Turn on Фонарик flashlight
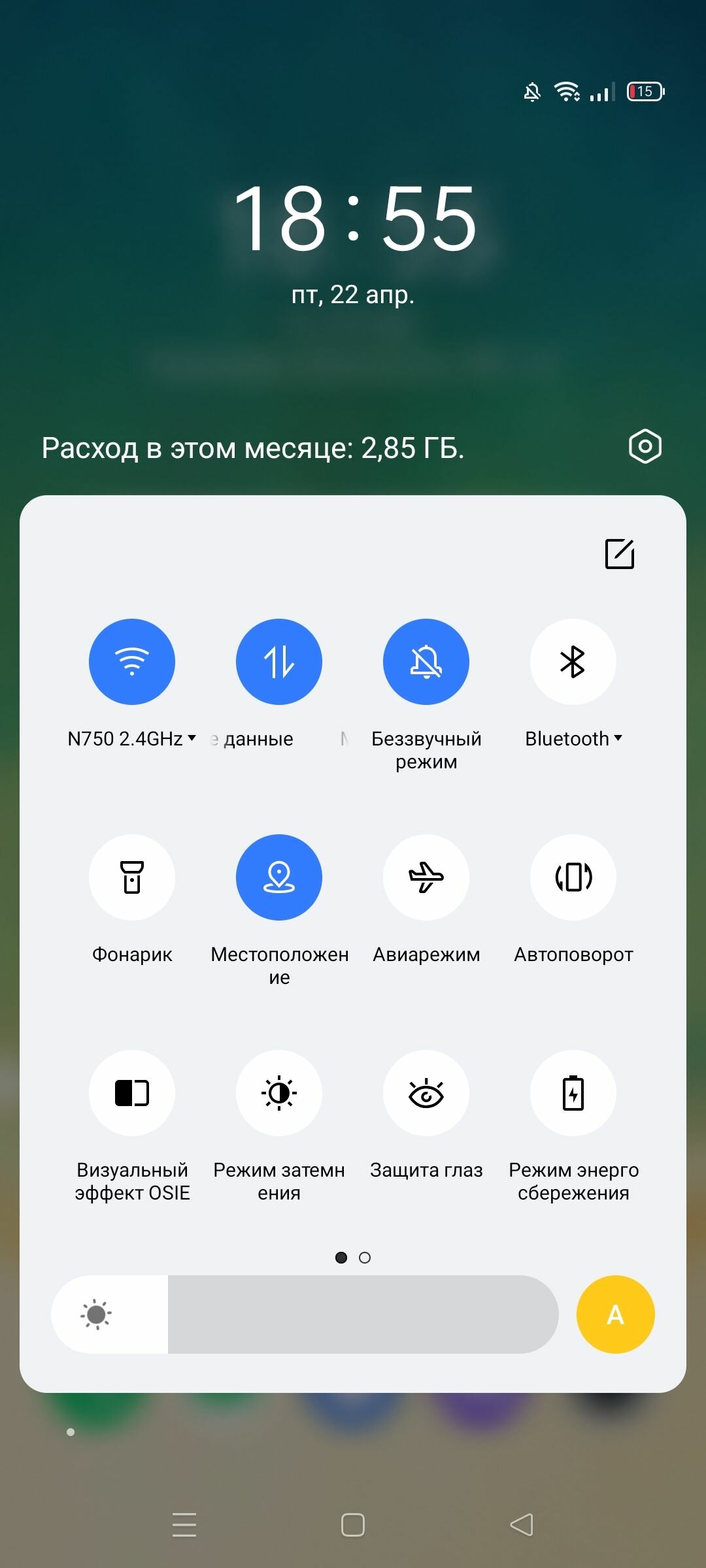Image resolution: width=706 pixels, height=1568 pixels. tap(132, 877)
